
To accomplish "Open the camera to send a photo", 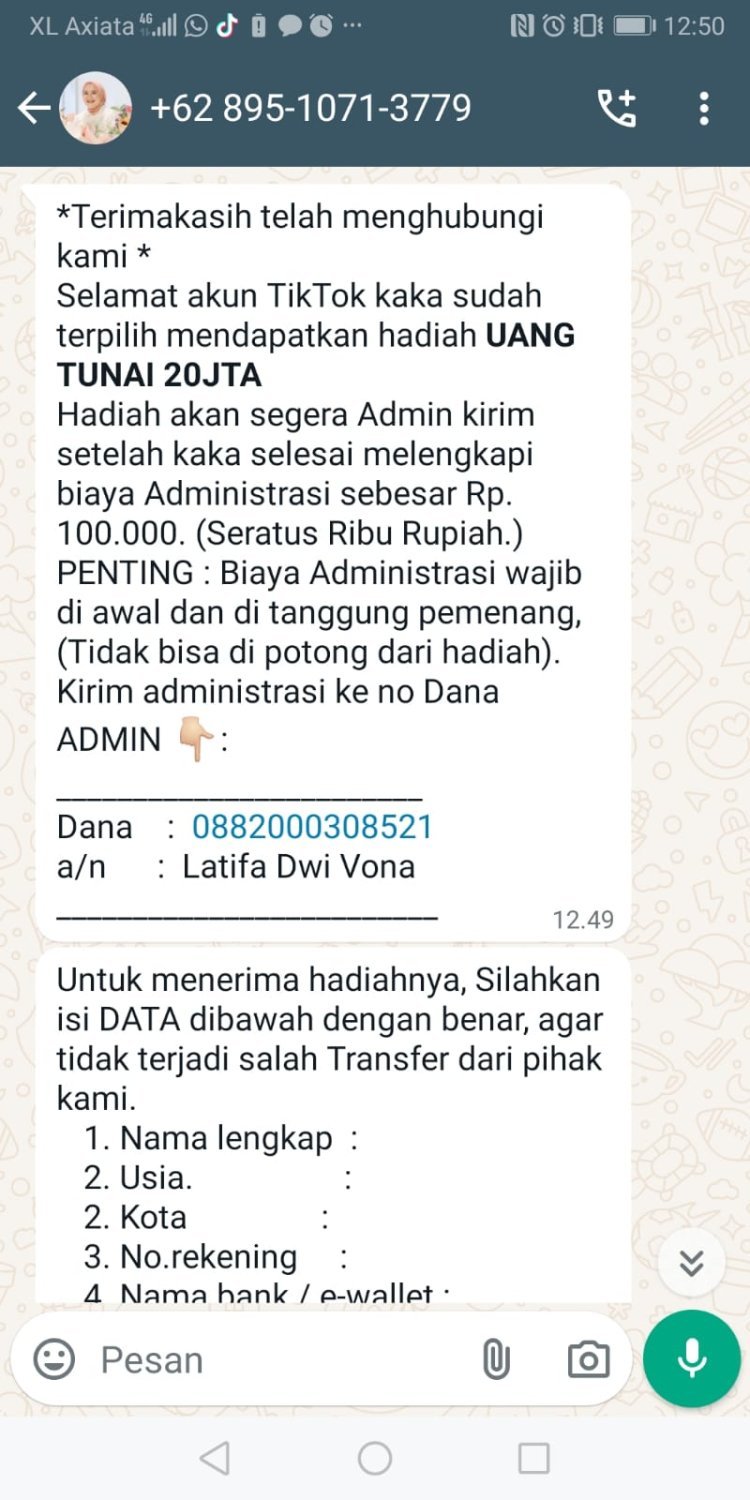I will (x=588, y=1359).
